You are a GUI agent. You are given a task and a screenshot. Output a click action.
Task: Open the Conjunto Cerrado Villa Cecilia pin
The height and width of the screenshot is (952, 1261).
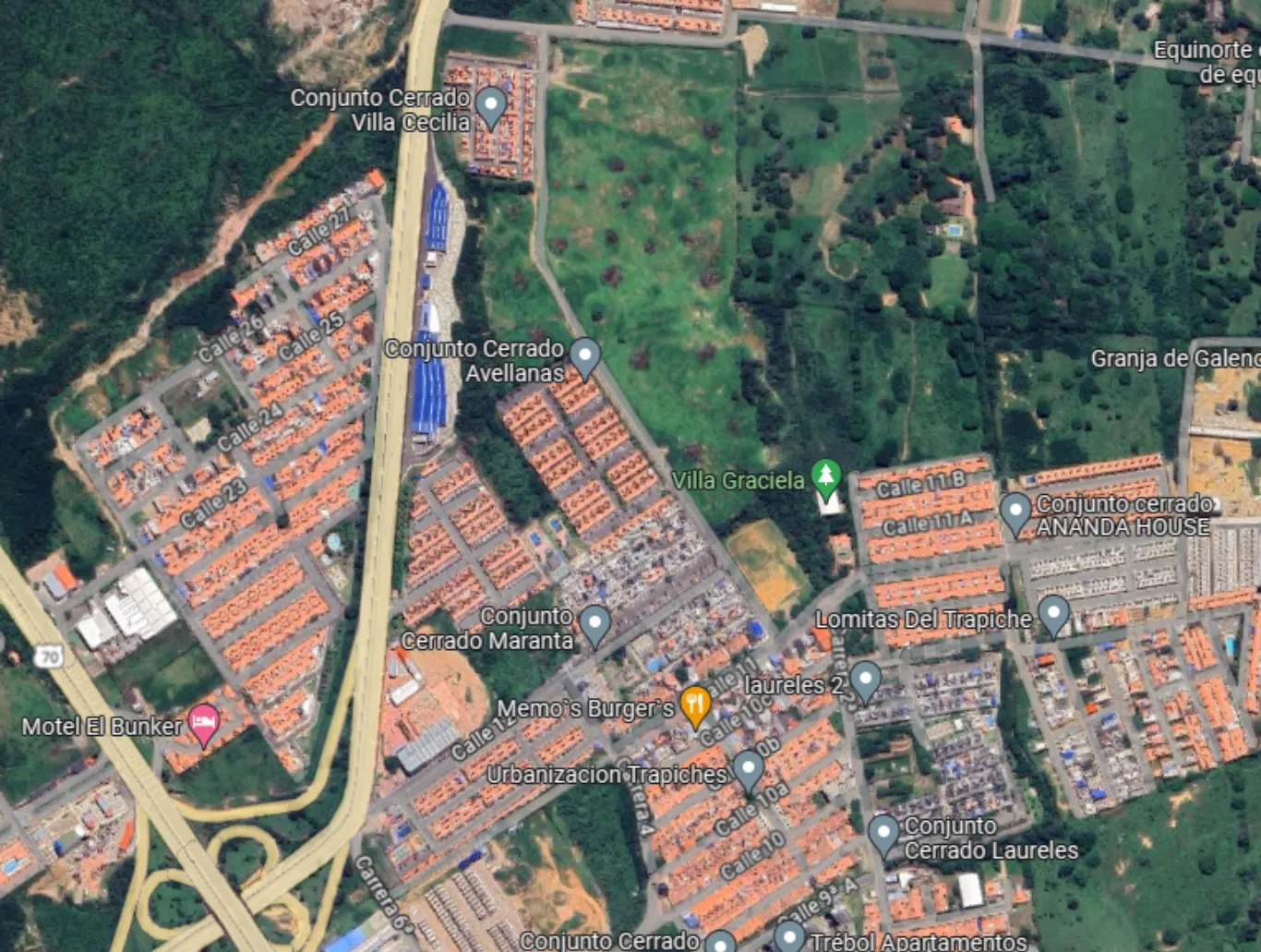click(x=491, y=107)
